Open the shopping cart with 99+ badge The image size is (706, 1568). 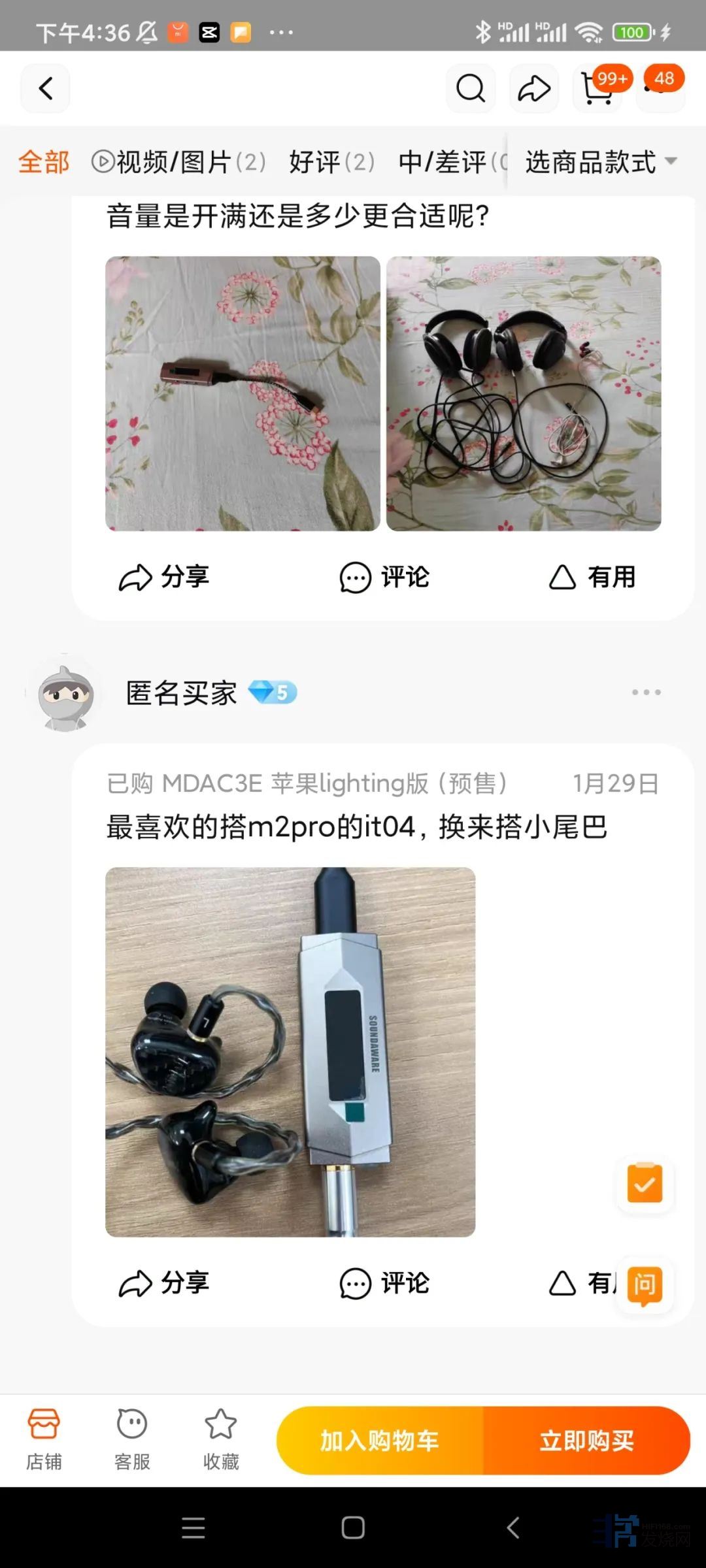[597, 89]
